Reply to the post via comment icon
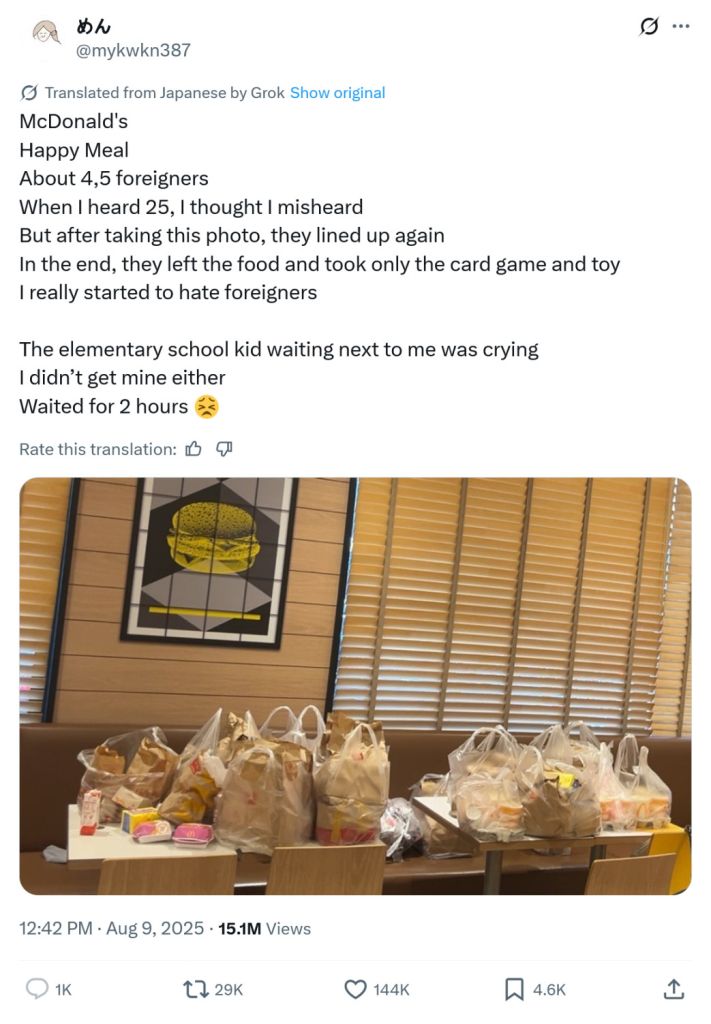This screenshot has height=1024, width=711. tap(37, 989)
